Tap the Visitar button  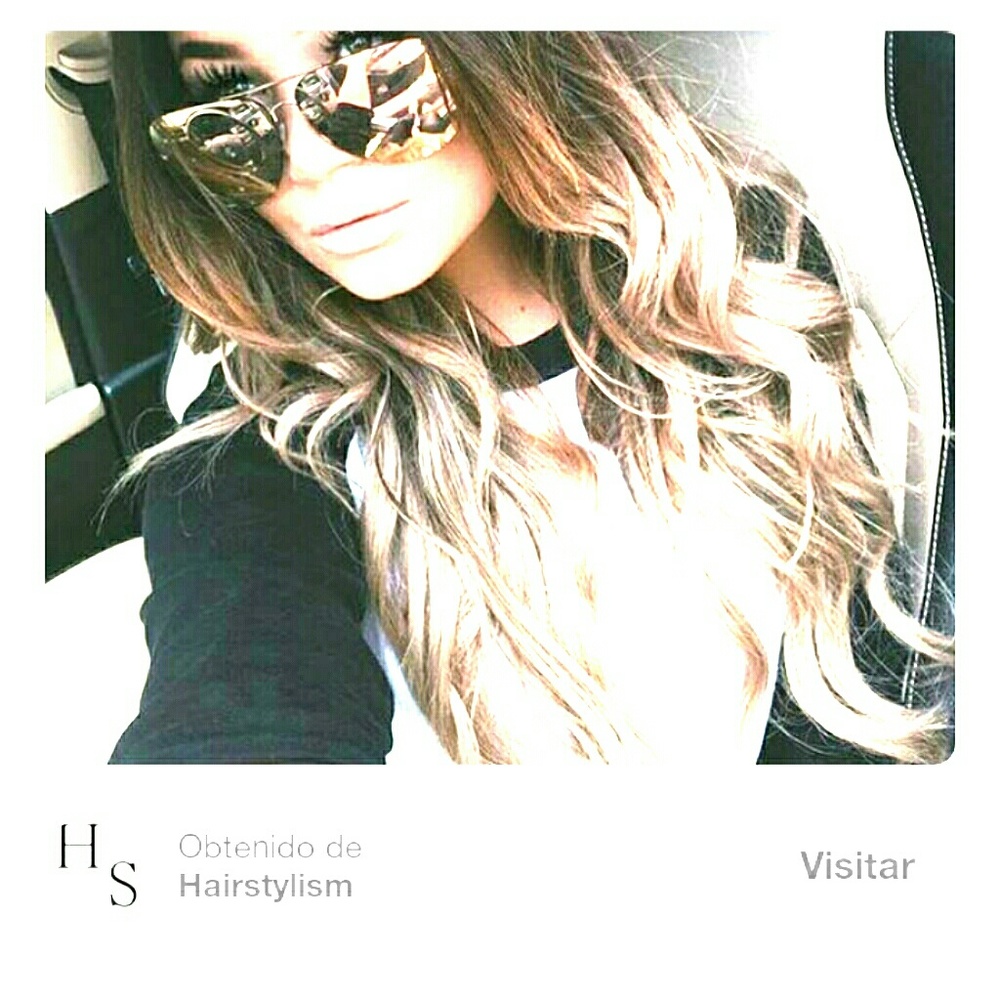point(857,866)
